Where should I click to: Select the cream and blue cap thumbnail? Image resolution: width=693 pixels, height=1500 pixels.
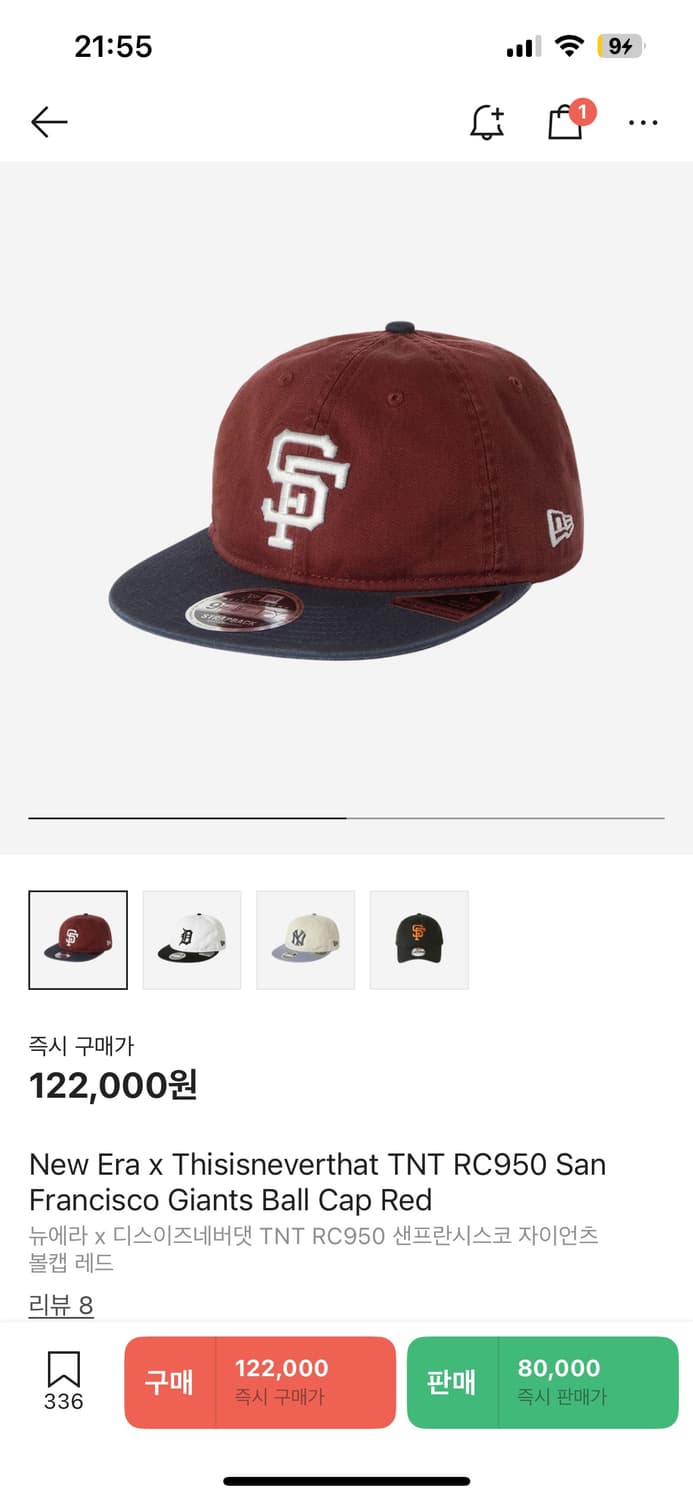tap(306, 940)
